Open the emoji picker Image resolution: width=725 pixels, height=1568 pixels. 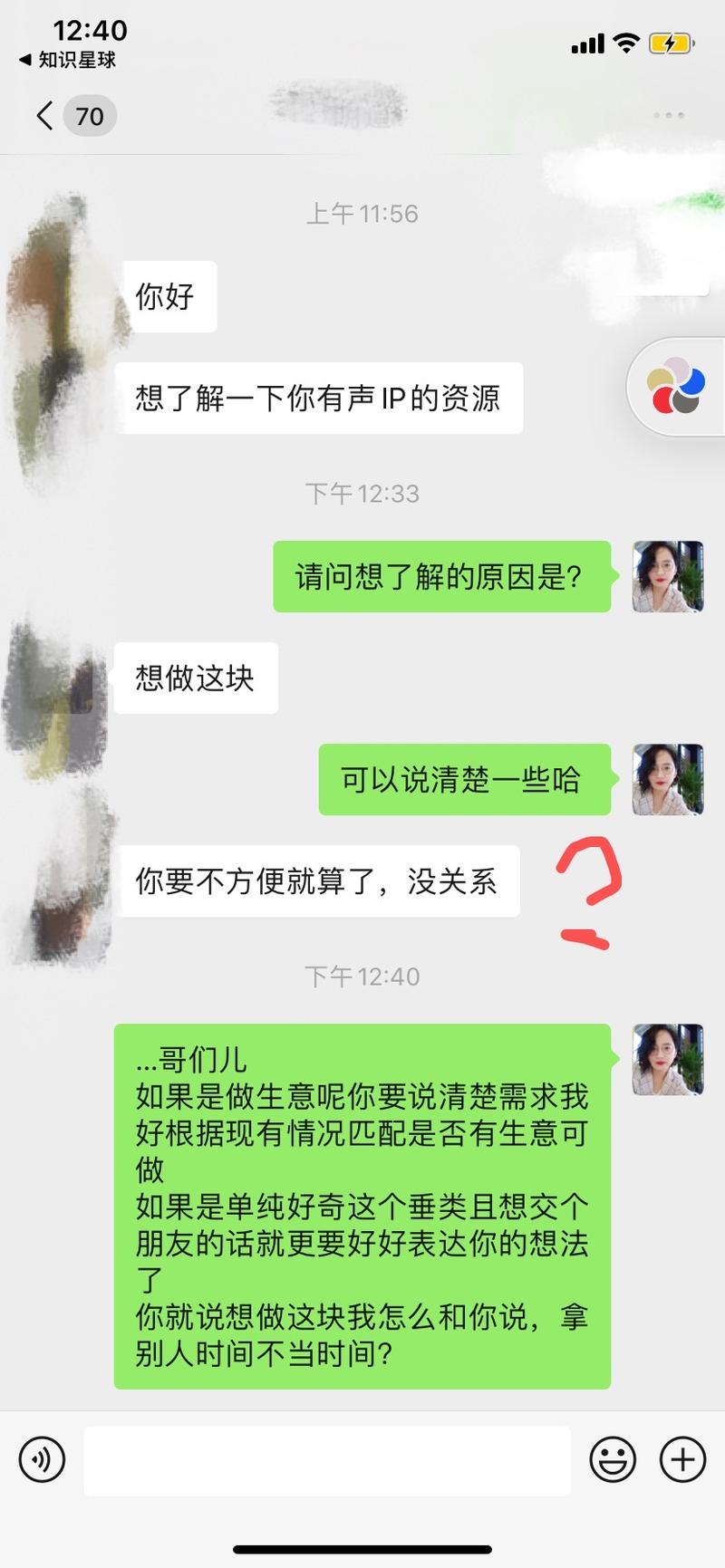[x=613, y=1459]
